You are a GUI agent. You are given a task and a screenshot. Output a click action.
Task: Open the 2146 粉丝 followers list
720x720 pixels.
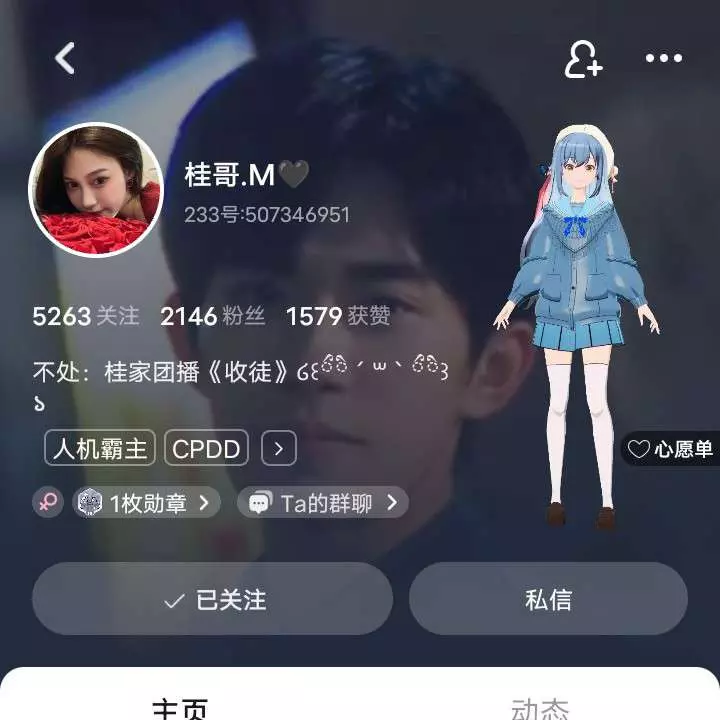pos(212,317)
